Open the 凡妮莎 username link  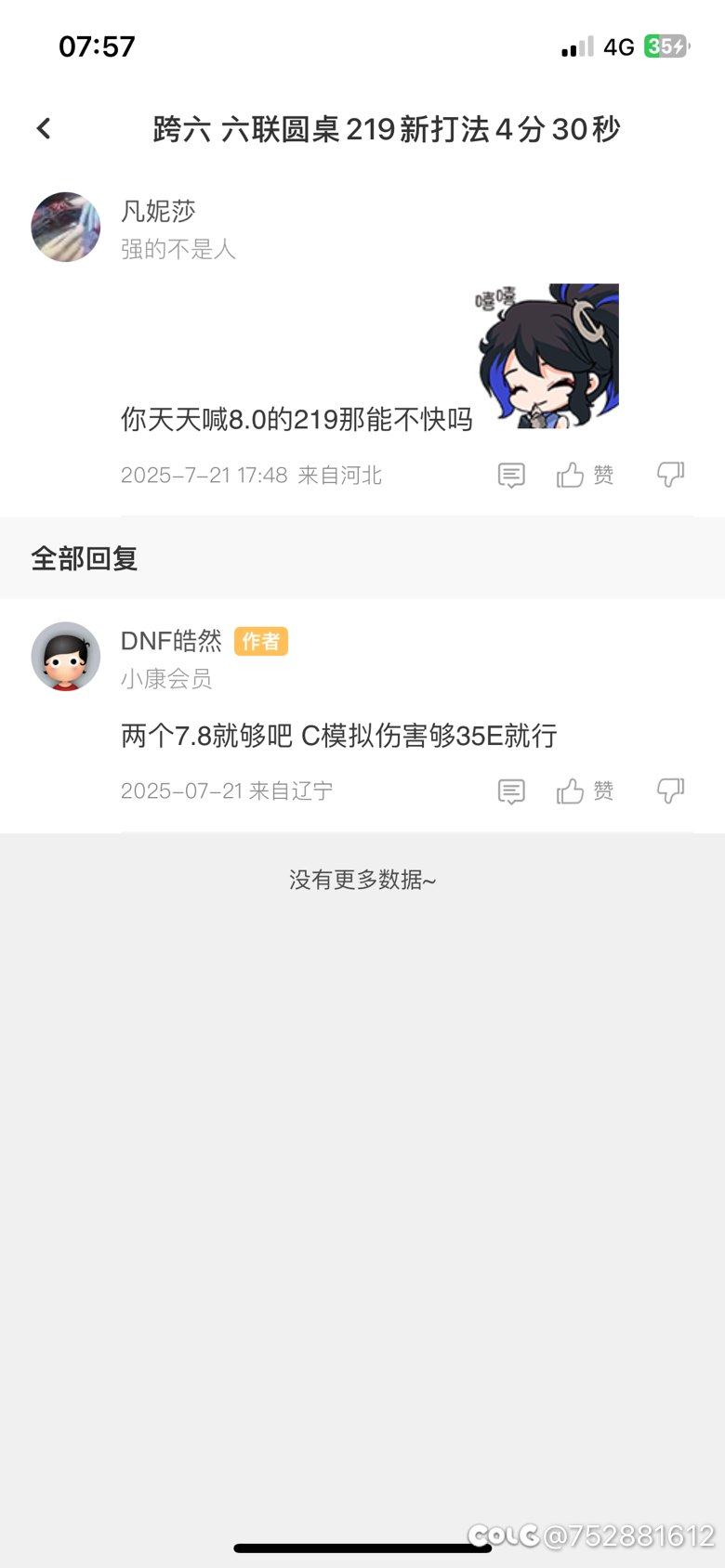point(158,211)
